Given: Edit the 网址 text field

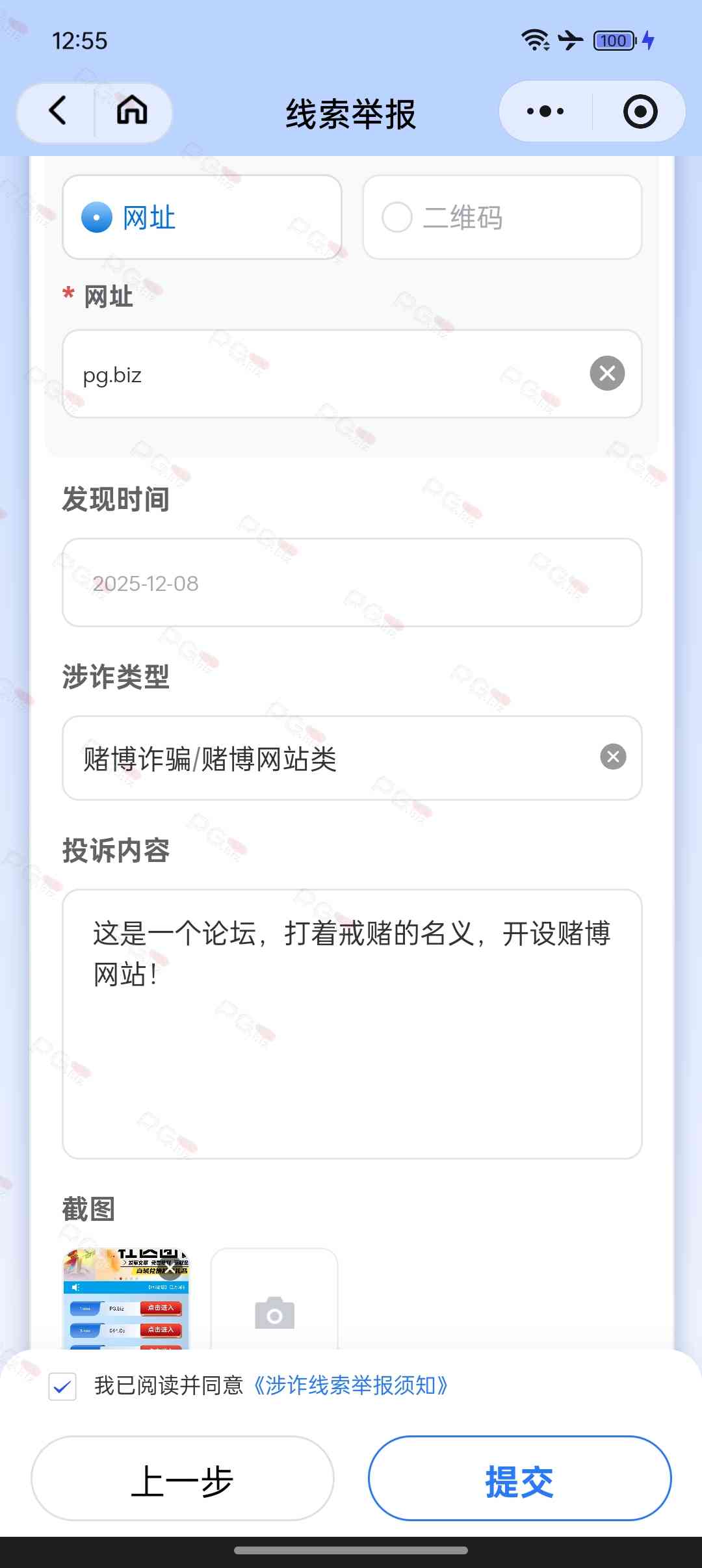Looking at the screenshot, I should pos(325,374).
